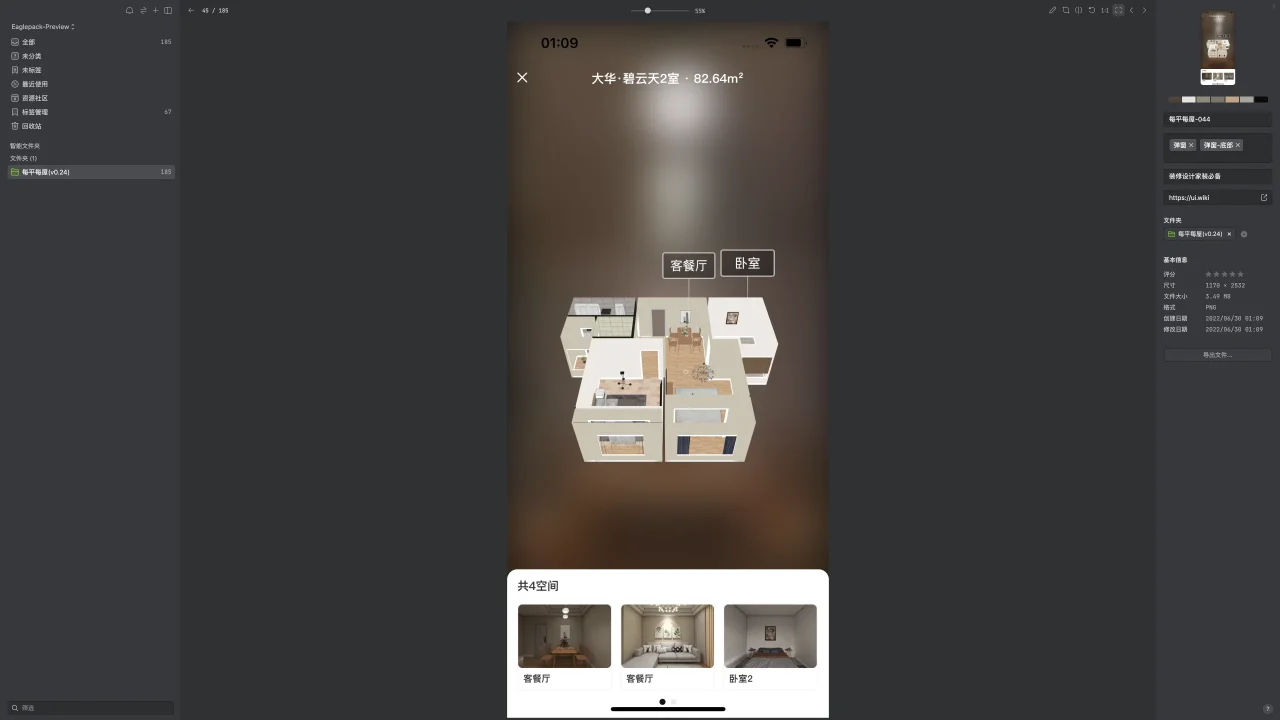Image resolution: width=1280 pixels, height=720 pixels.
Task: Open the notifications bell in sidebar
Action: 129,10
